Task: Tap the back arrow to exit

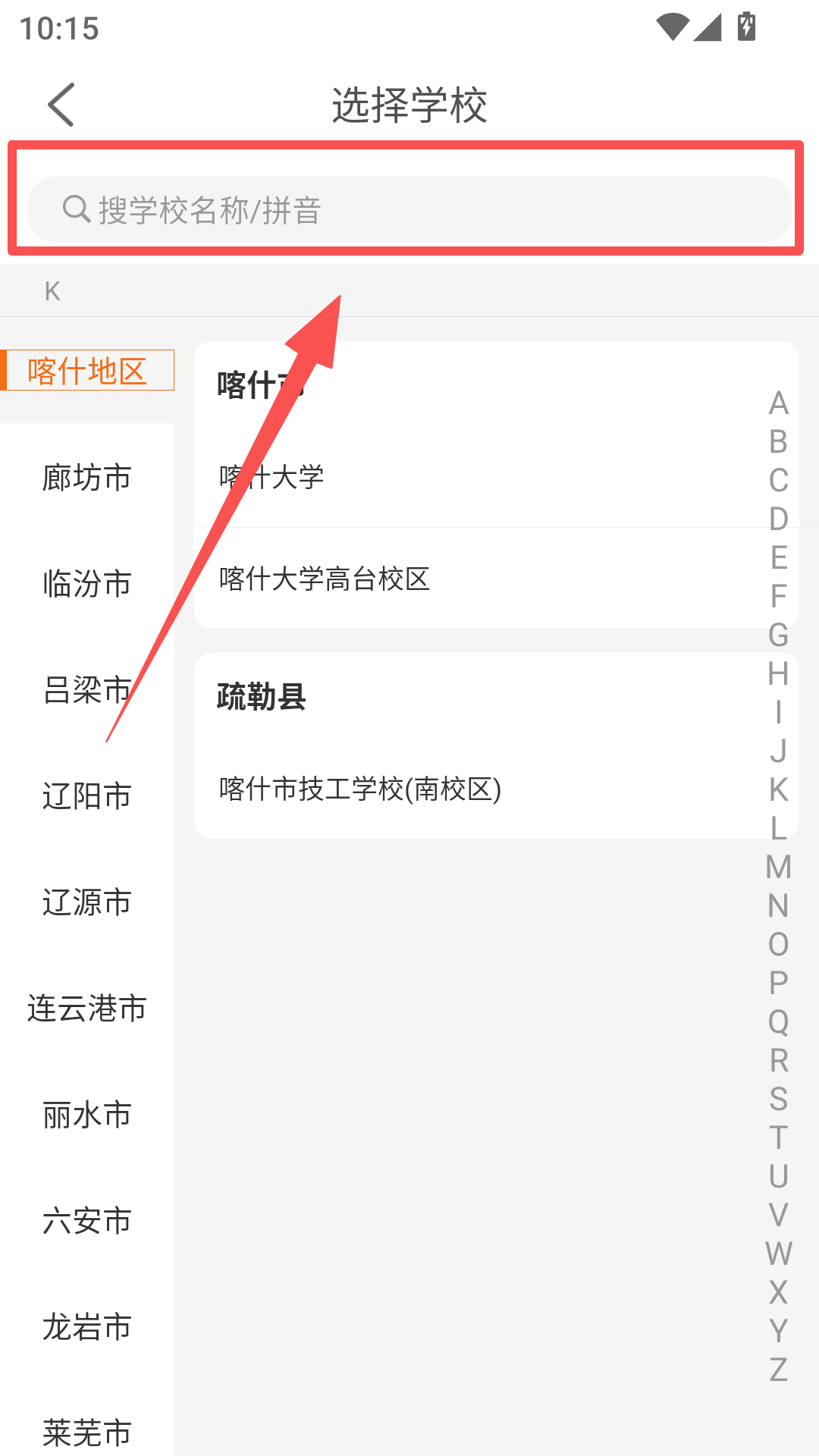Action: tap(61, 104)
